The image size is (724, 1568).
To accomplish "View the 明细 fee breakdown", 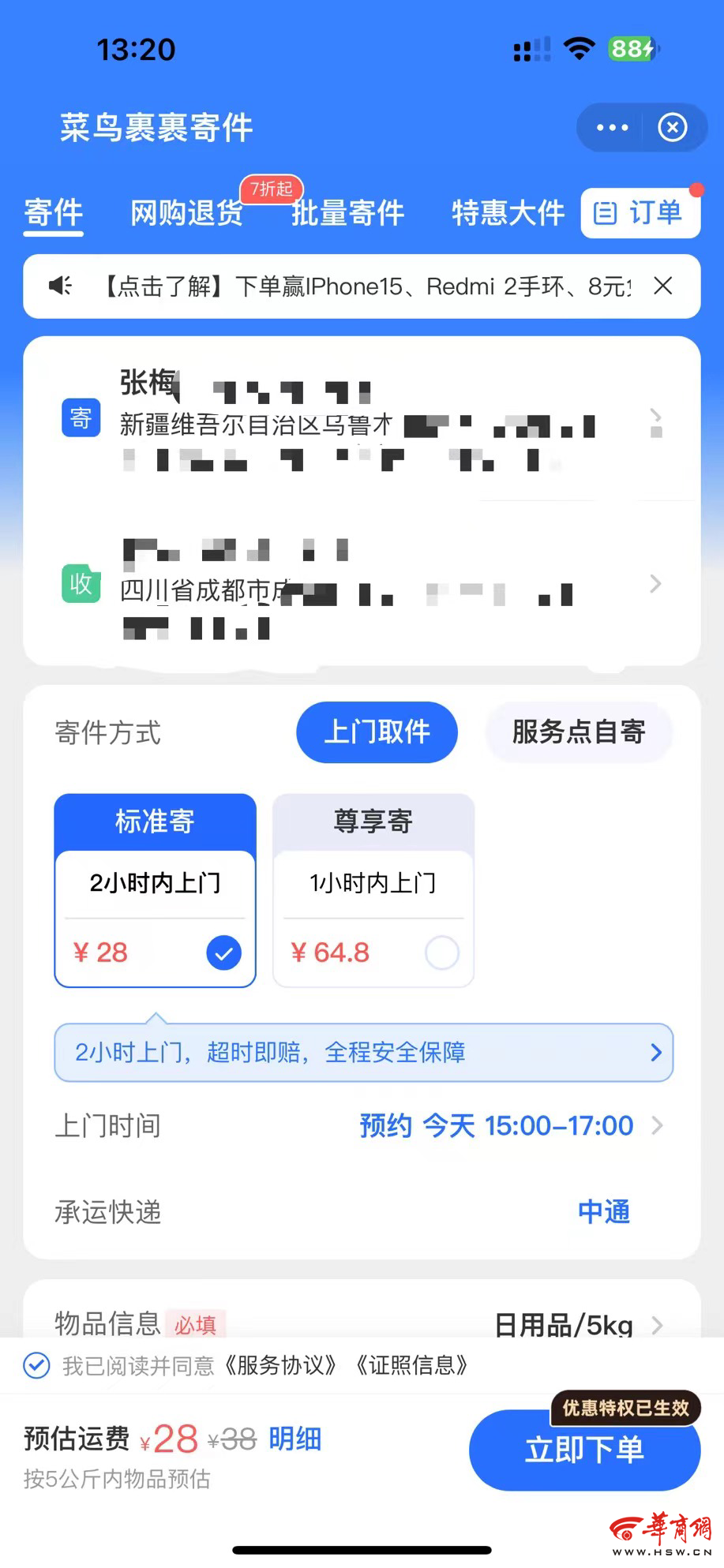I will (x=295, y=1439).
